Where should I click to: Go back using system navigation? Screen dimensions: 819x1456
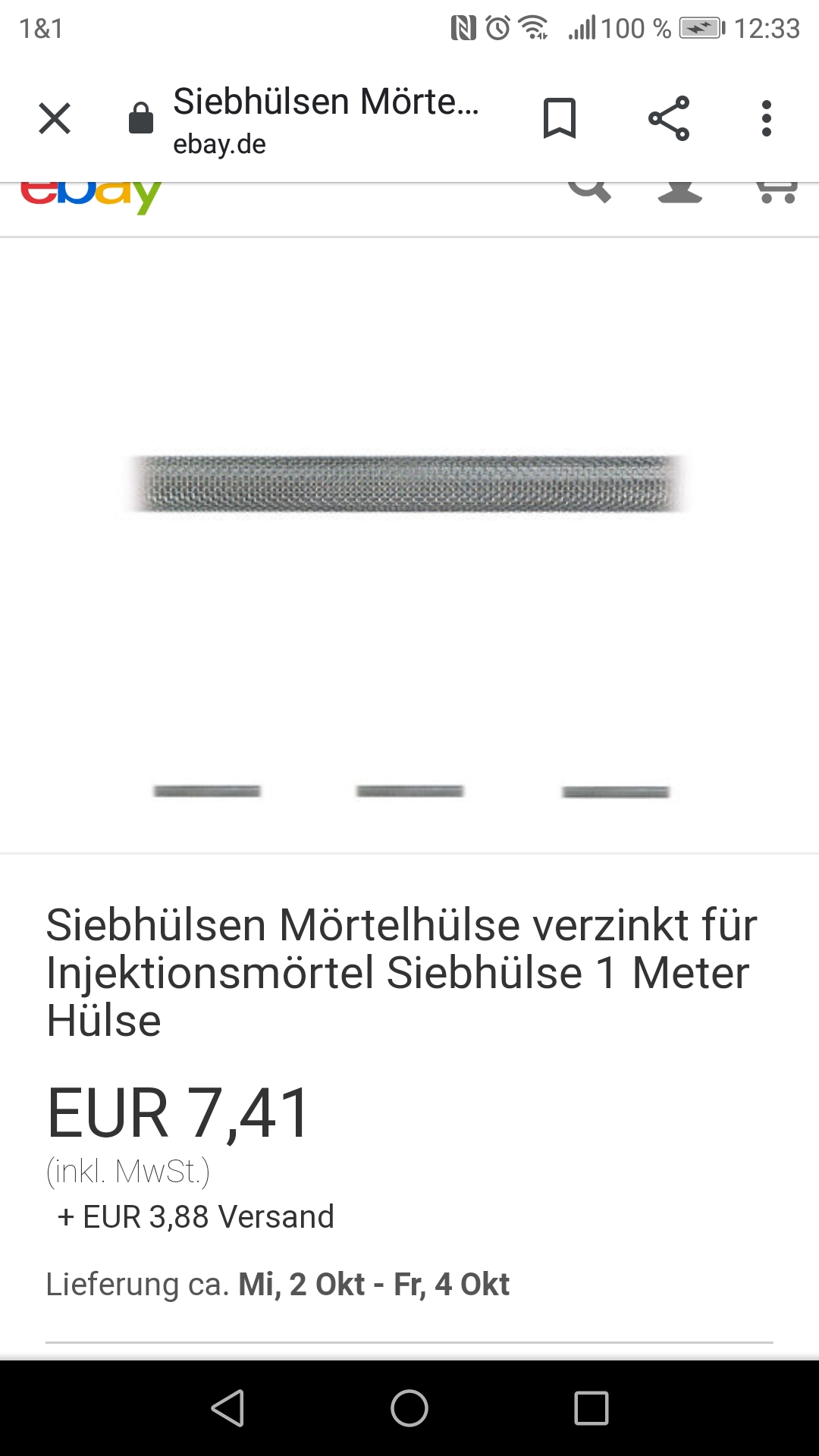pyautogui.click(x=227, y=1408)
